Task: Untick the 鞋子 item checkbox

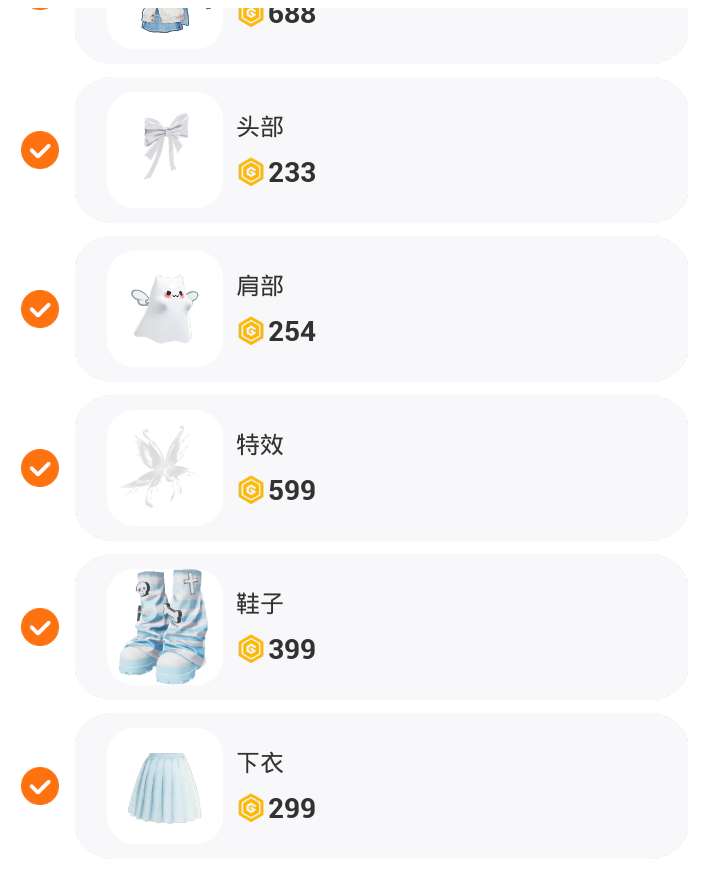Action: pos(40,627)
